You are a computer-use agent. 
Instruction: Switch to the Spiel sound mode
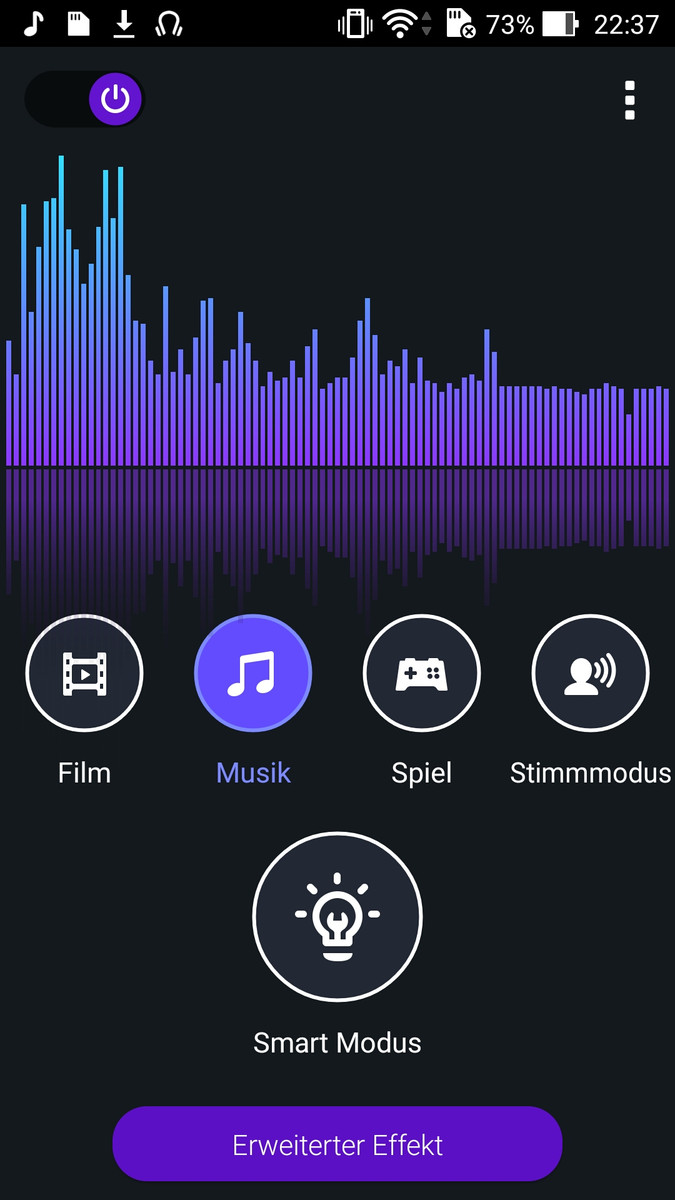[421, 674]
